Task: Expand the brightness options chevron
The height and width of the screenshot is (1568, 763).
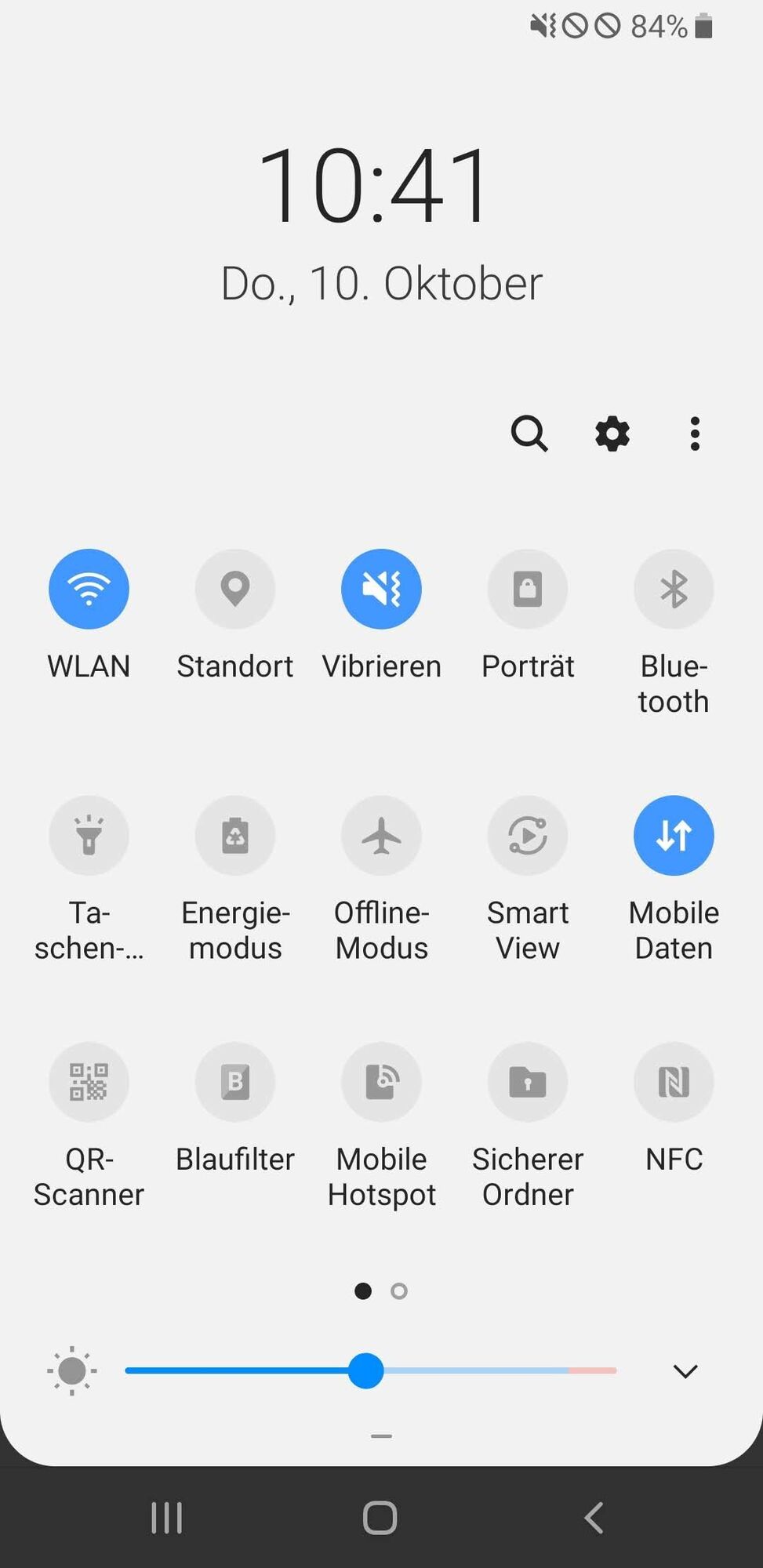Action: coord(685,1371)
